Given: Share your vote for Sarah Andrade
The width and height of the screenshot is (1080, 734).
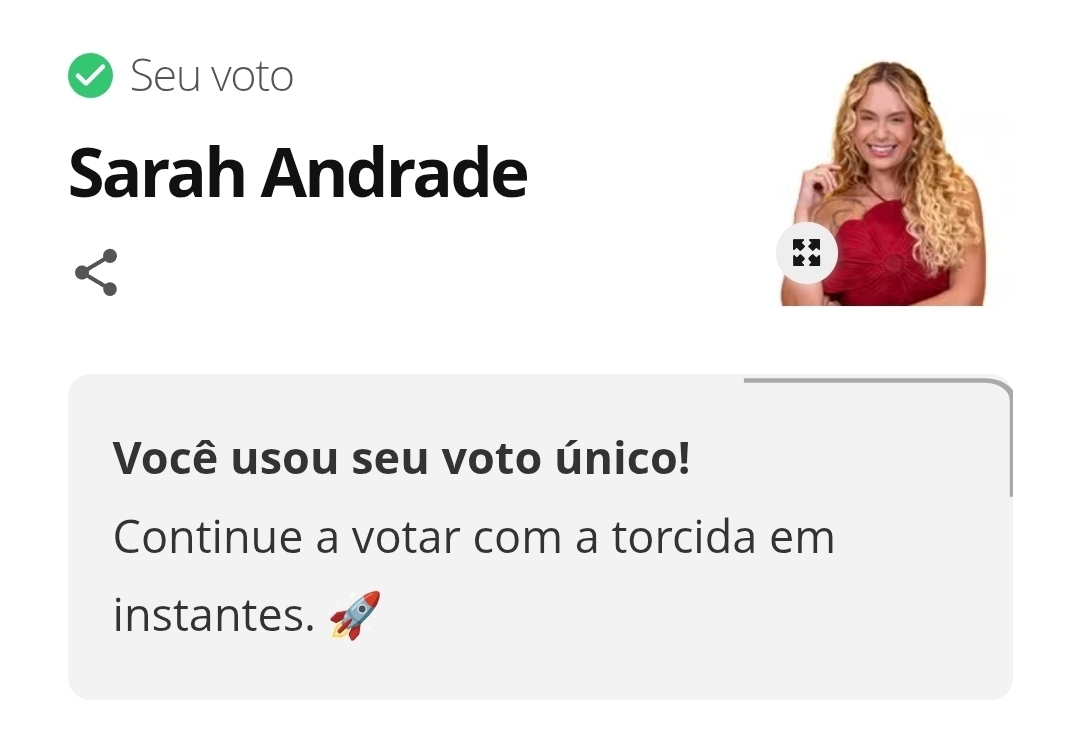Looking at the screenshot, I should click(x=96, y=272).
